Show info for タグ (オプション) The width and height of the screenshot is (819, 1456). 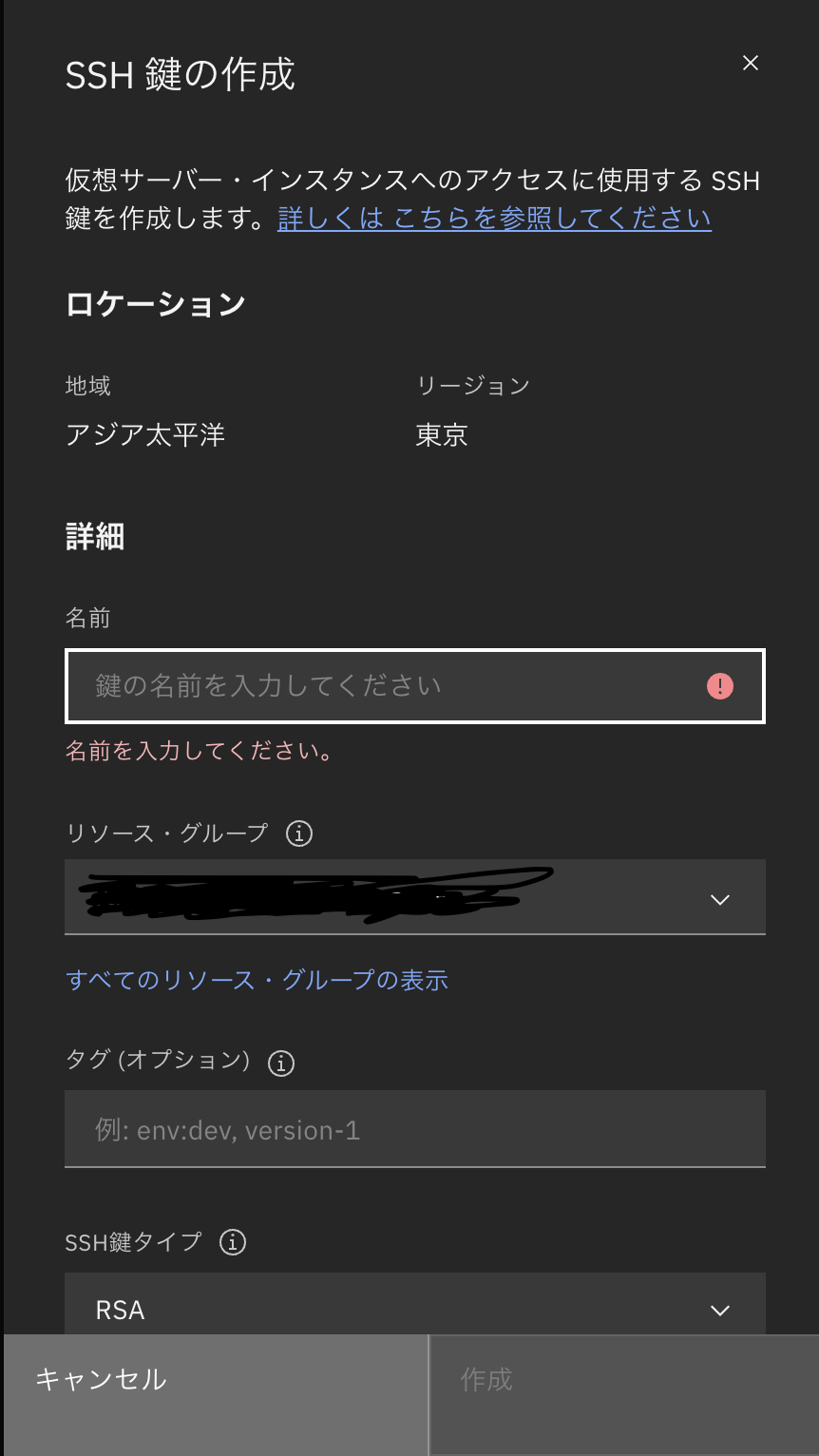[281, 1063]
